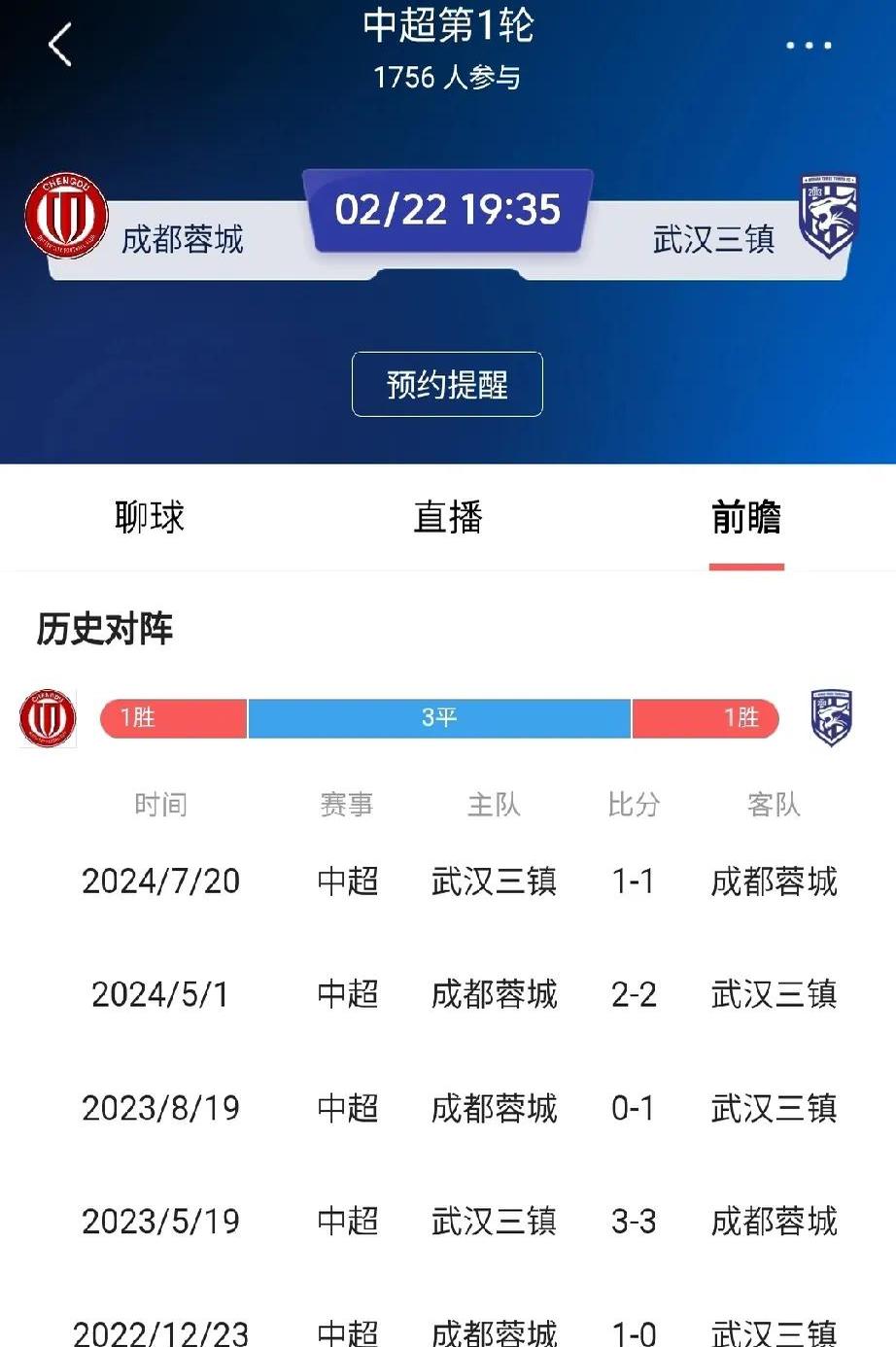896x1347 pixels.
Task: Click the 成都蓉城 team name text
Action: [183, 241]
